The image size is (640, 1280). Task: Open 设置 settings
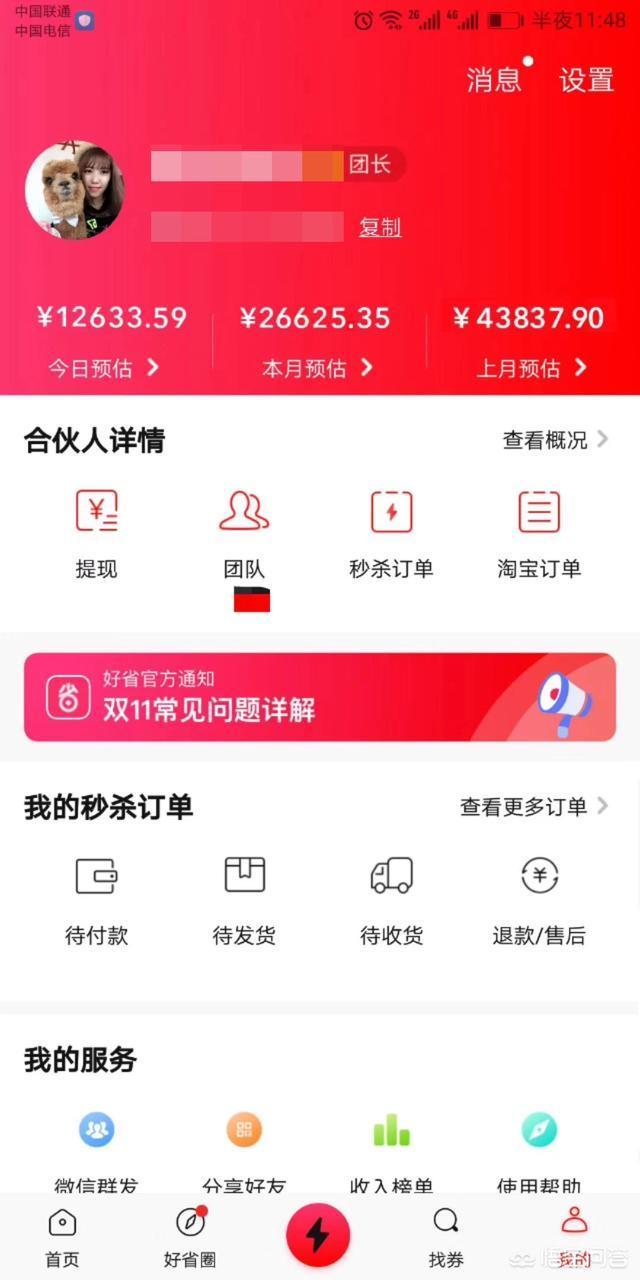click(586, 80)
